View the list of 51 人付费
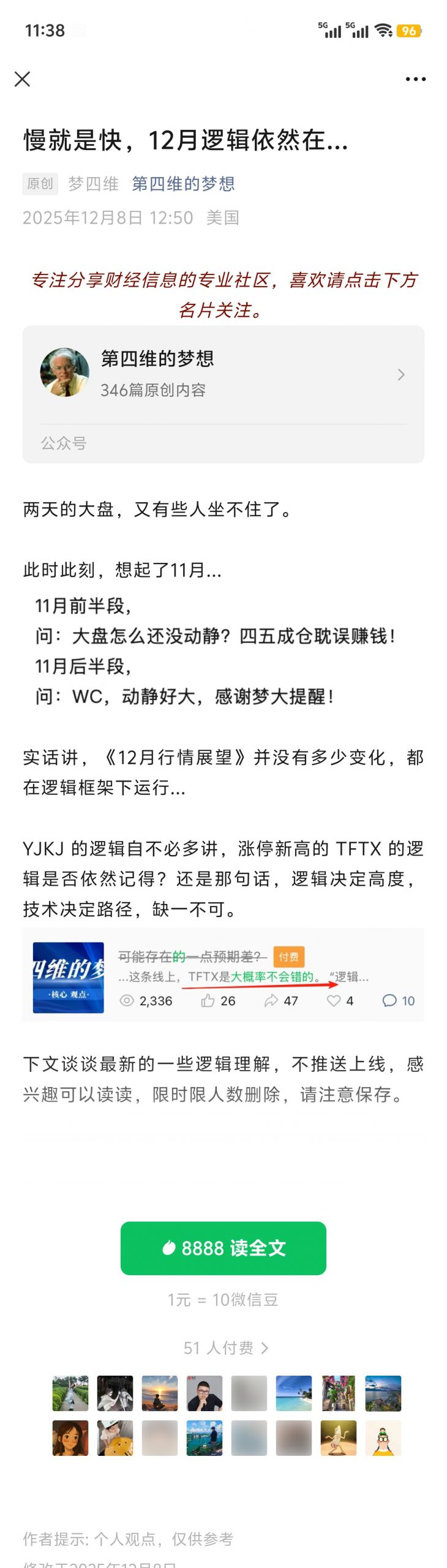The image size is (447, 1568). point(225,1347)
